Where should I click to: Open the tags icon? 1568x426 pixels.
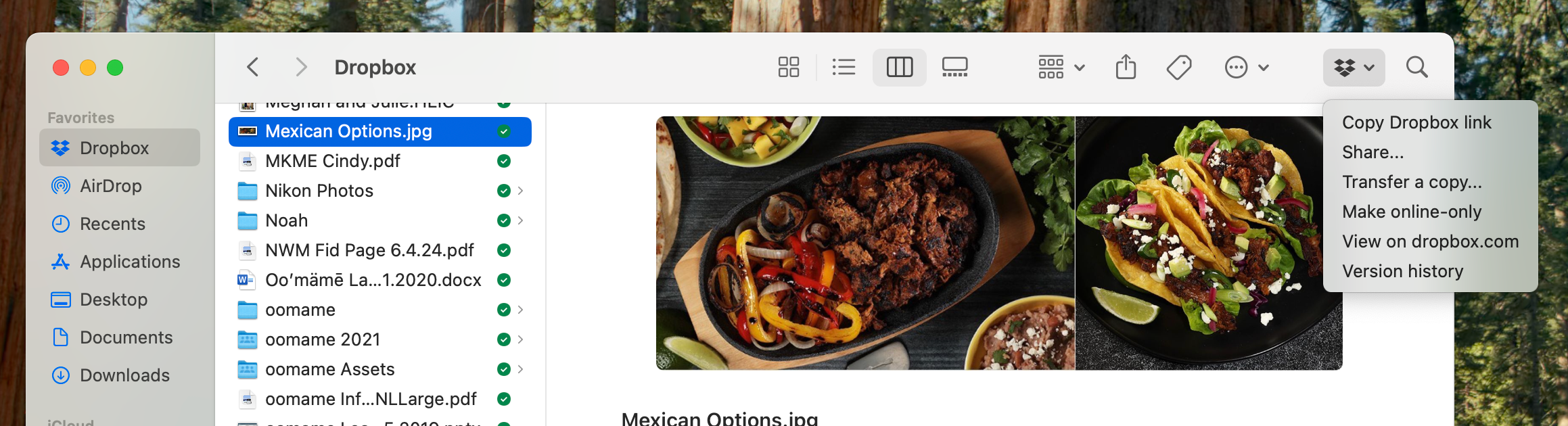(x=1179, y=67)
